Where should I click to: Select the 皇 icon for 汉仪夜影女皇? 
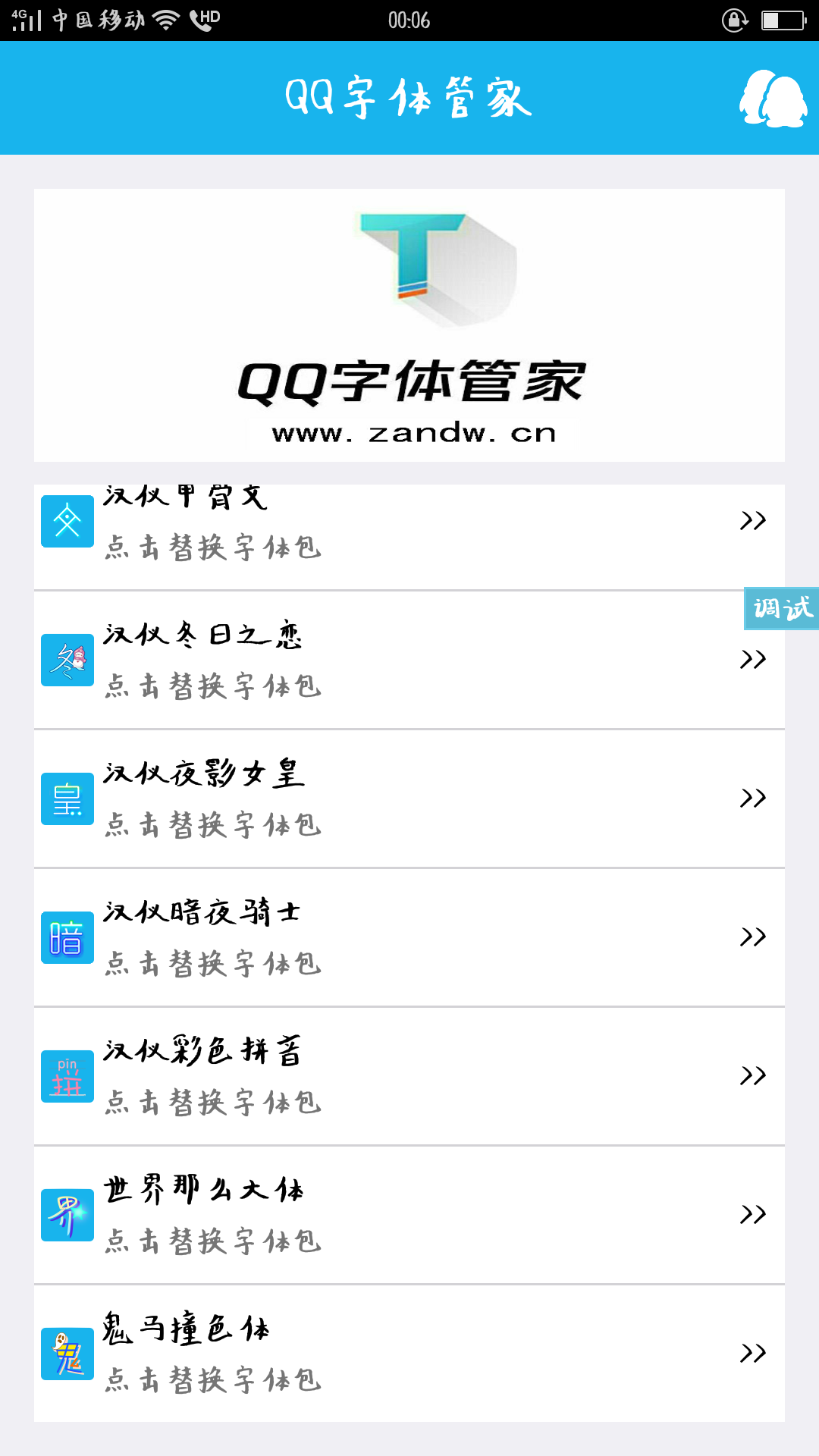pos(67,798)
